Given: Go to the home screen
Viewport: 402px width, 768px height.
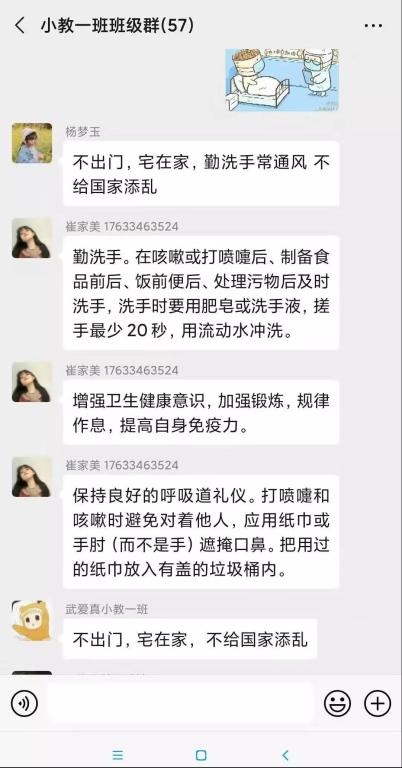Looking at the screenshot, I should tap(201, 755).
